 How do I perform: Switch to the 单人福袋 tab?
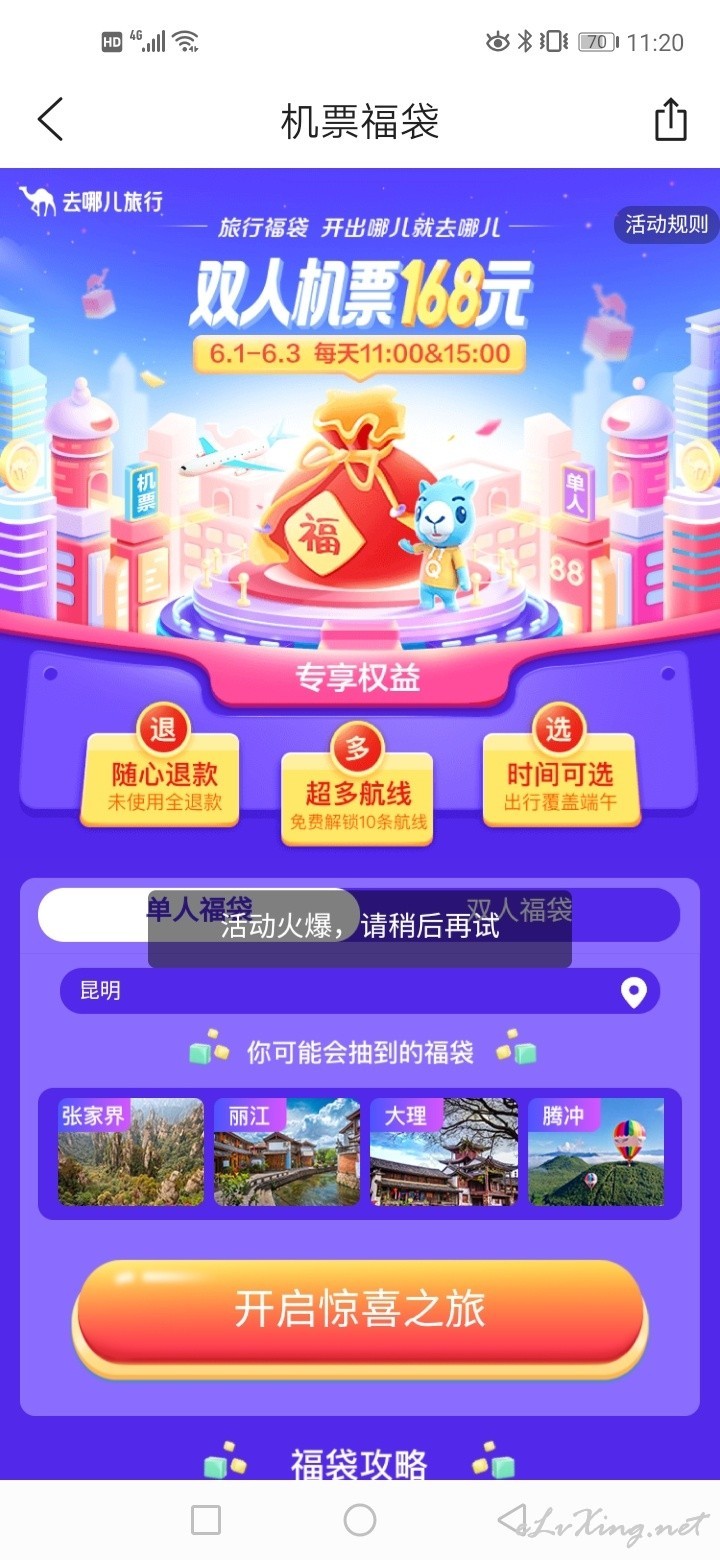[x=198, y=914]
